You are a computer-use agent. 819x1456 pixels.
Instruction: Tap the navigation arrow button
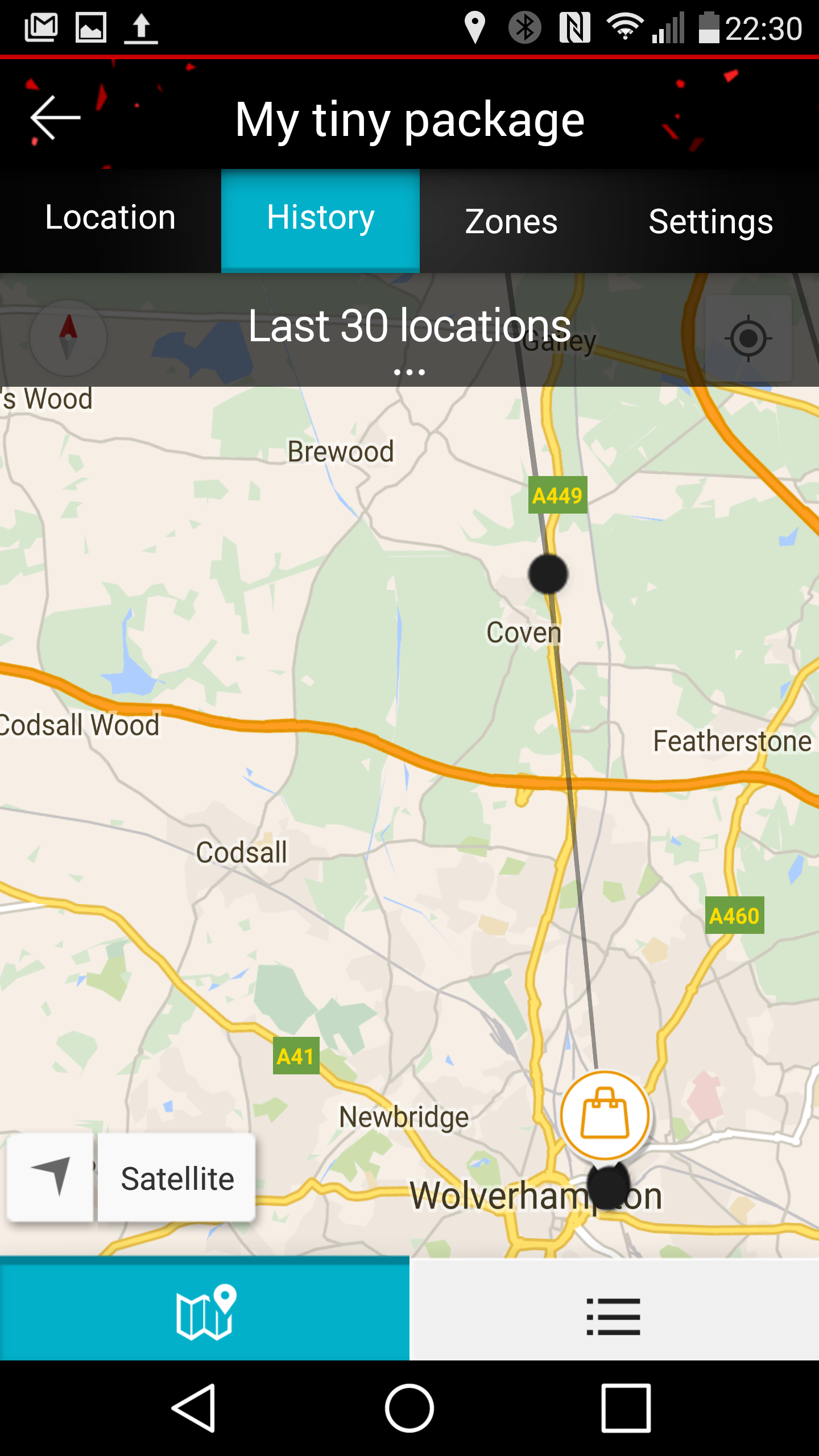50,1176
